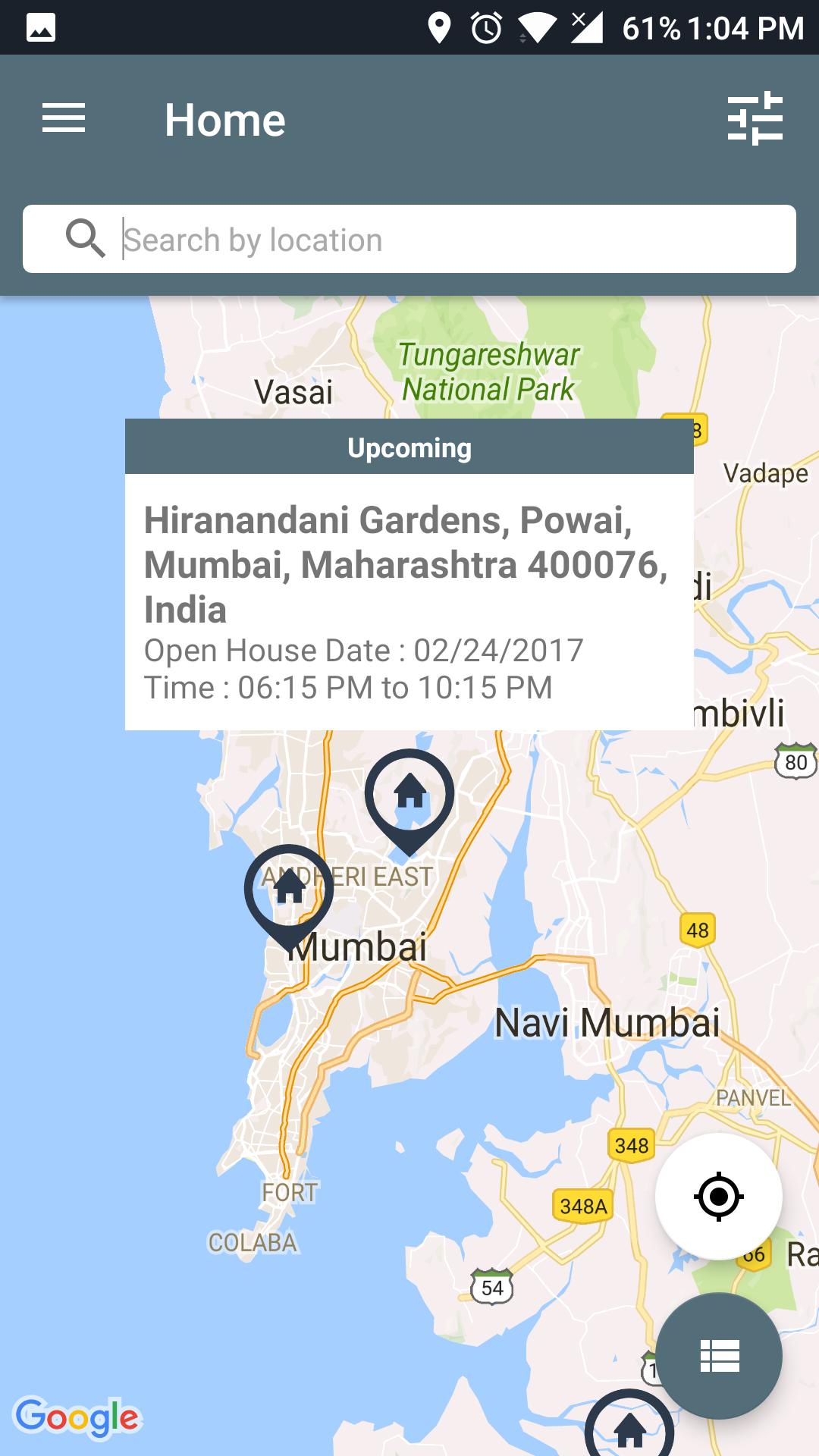Tap the Navi Mumbai map area
The height and width of the screenshot is (1456, 819).
pyautogui.click(x=607, y=1024)
